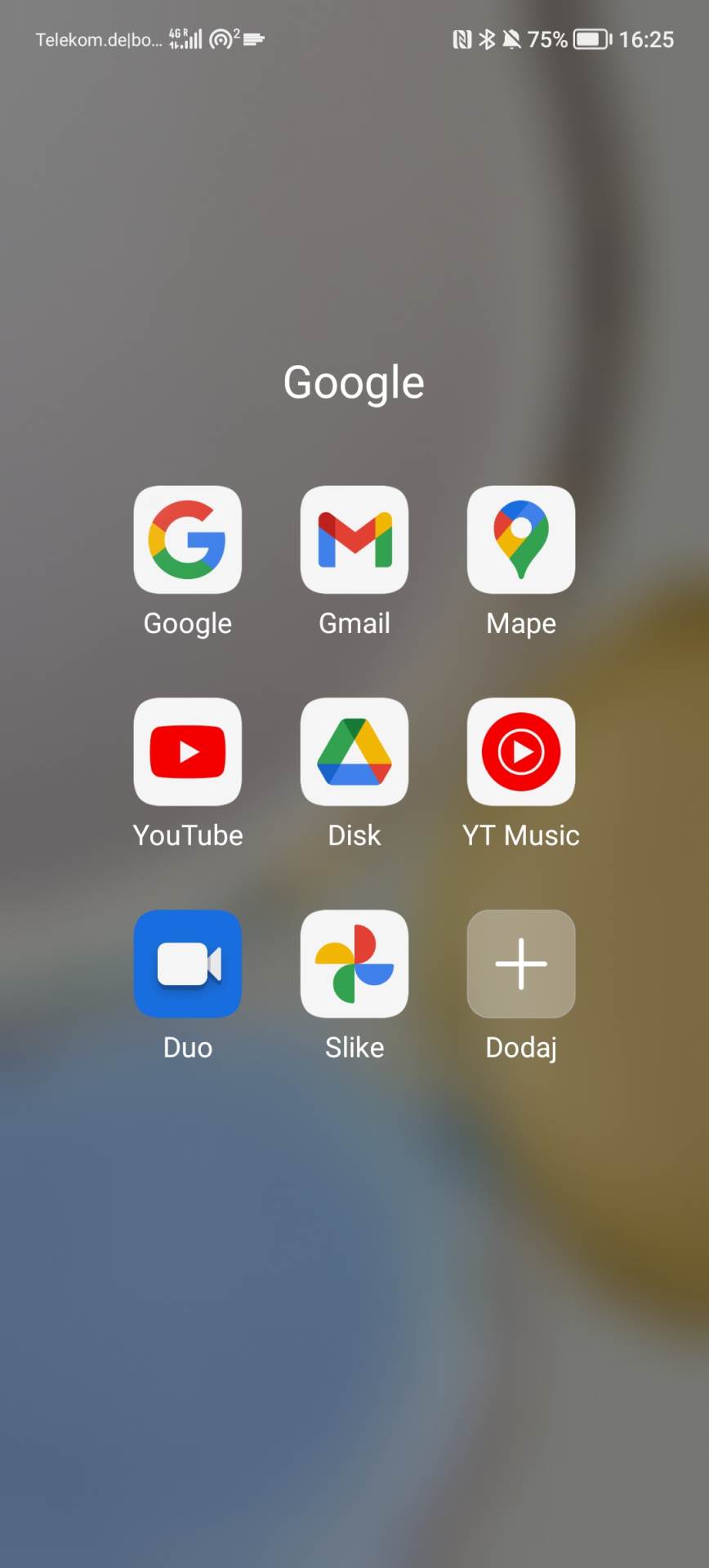
Task: Tap Dodaj to add an app
Action: (x=521, y=964)
